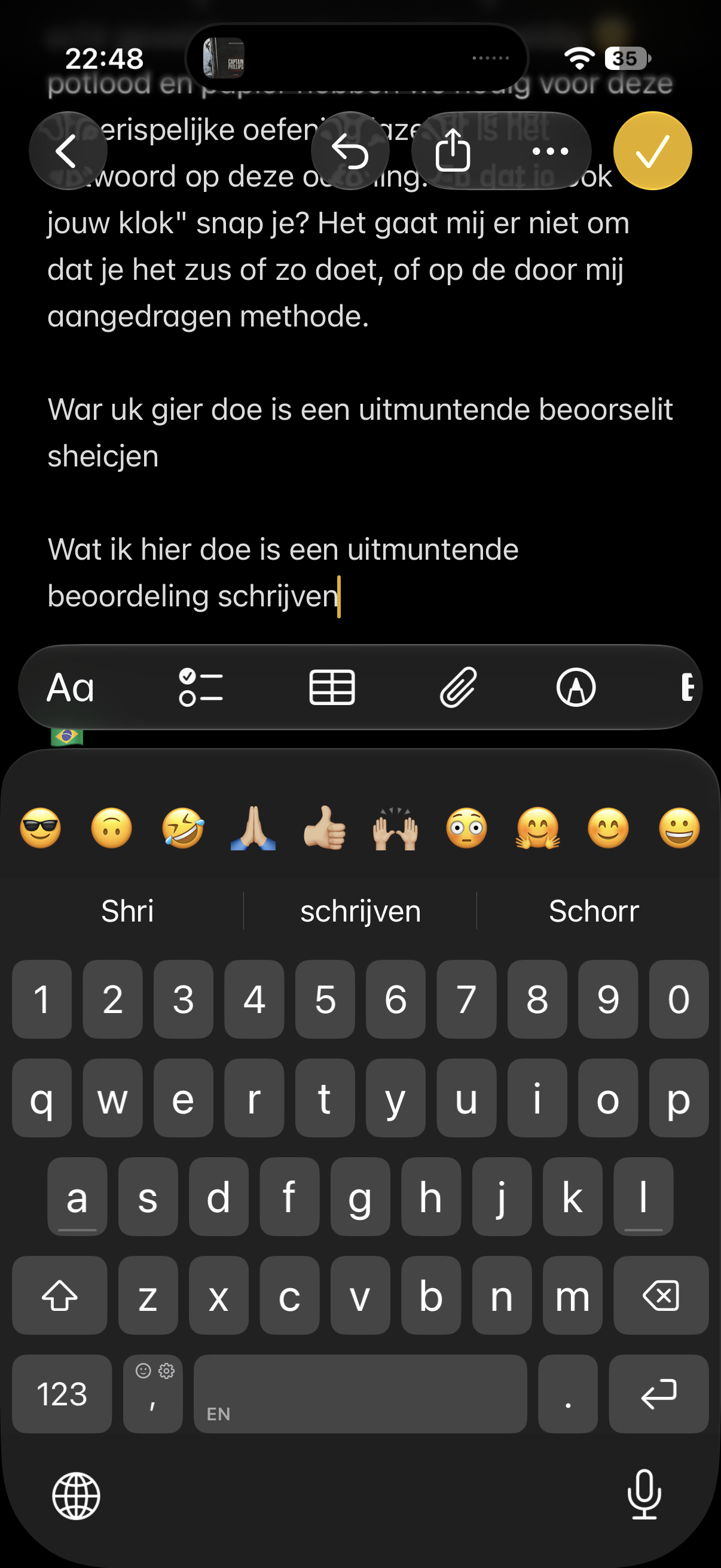721x1568 pixels.
Task: Switch keyboard to 123 symbols
Action: (62, 1393)
